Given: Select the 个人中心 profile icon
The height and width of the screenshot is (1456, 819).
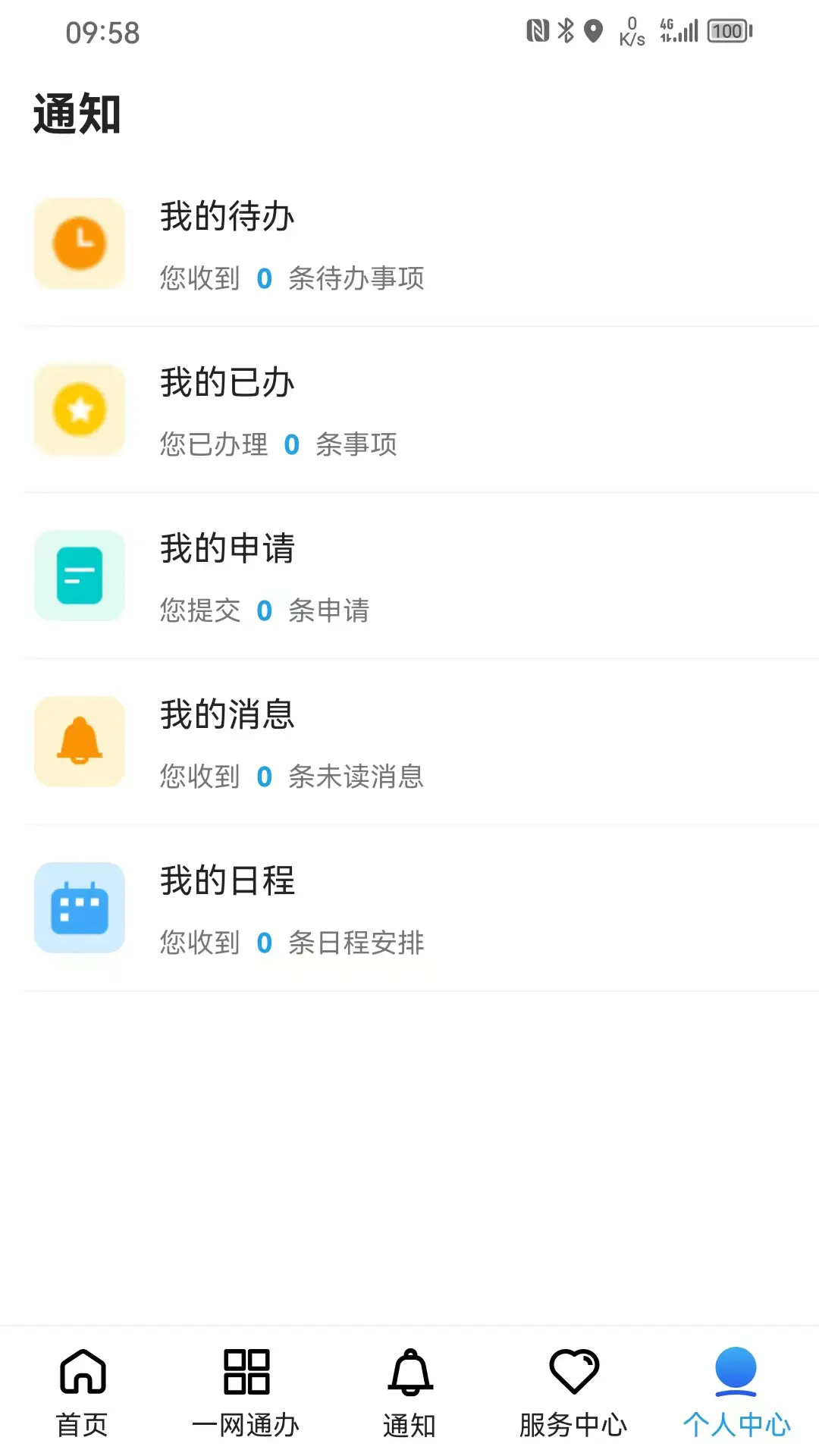Looking at the screenshot, I should [x=734, y=1372].
